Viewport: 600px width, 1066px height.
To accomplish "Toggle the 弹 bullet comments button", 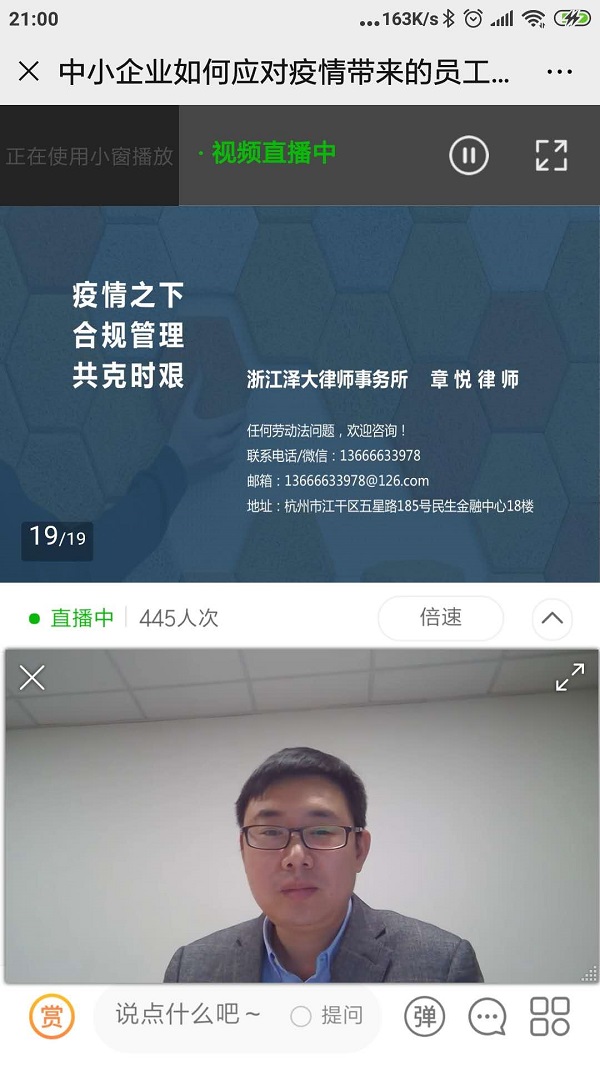I will point(425,1017).
